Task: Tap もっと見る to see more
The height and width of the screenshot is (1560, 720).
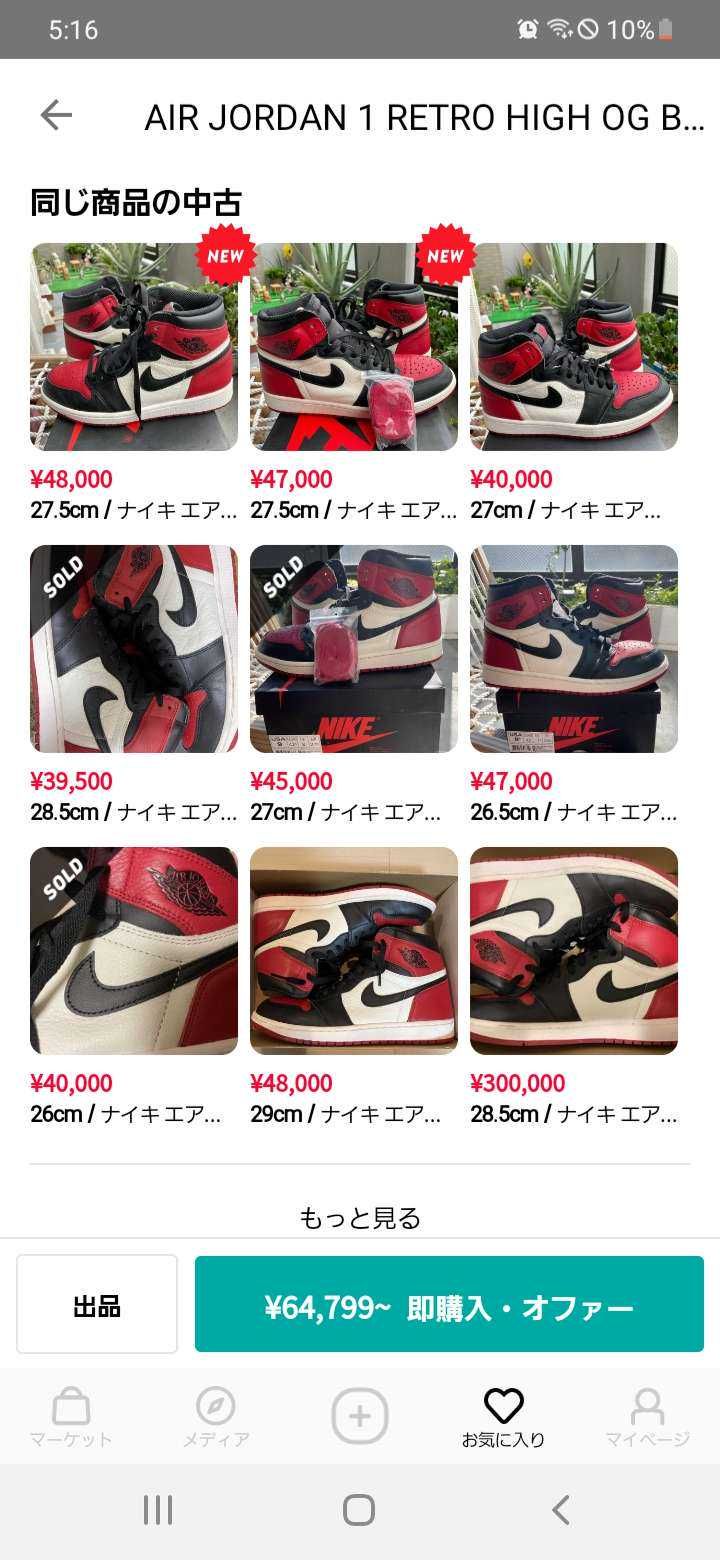Action: [x=360, y=1217]
